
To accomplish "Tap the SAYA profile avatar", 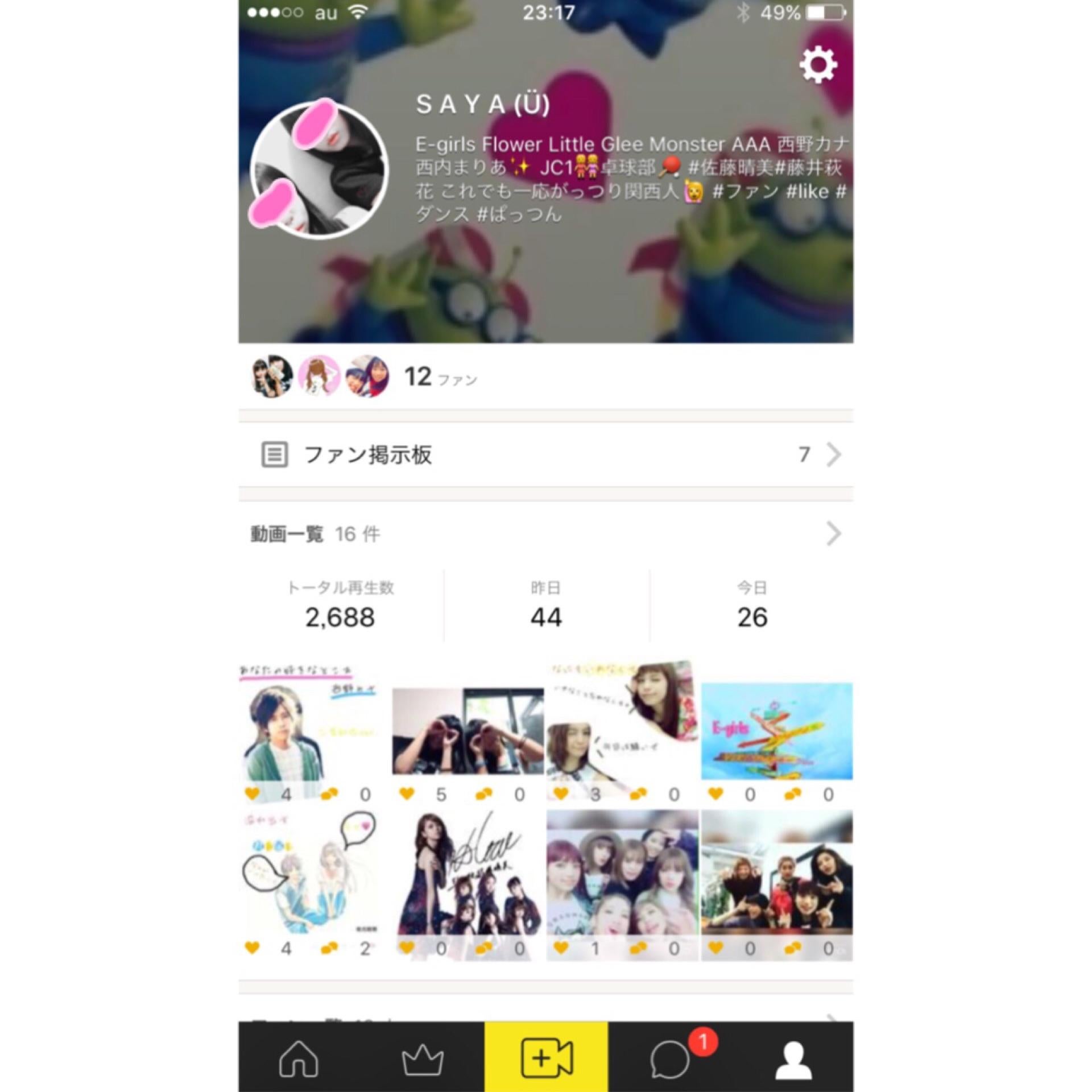I will click(319, 169).
